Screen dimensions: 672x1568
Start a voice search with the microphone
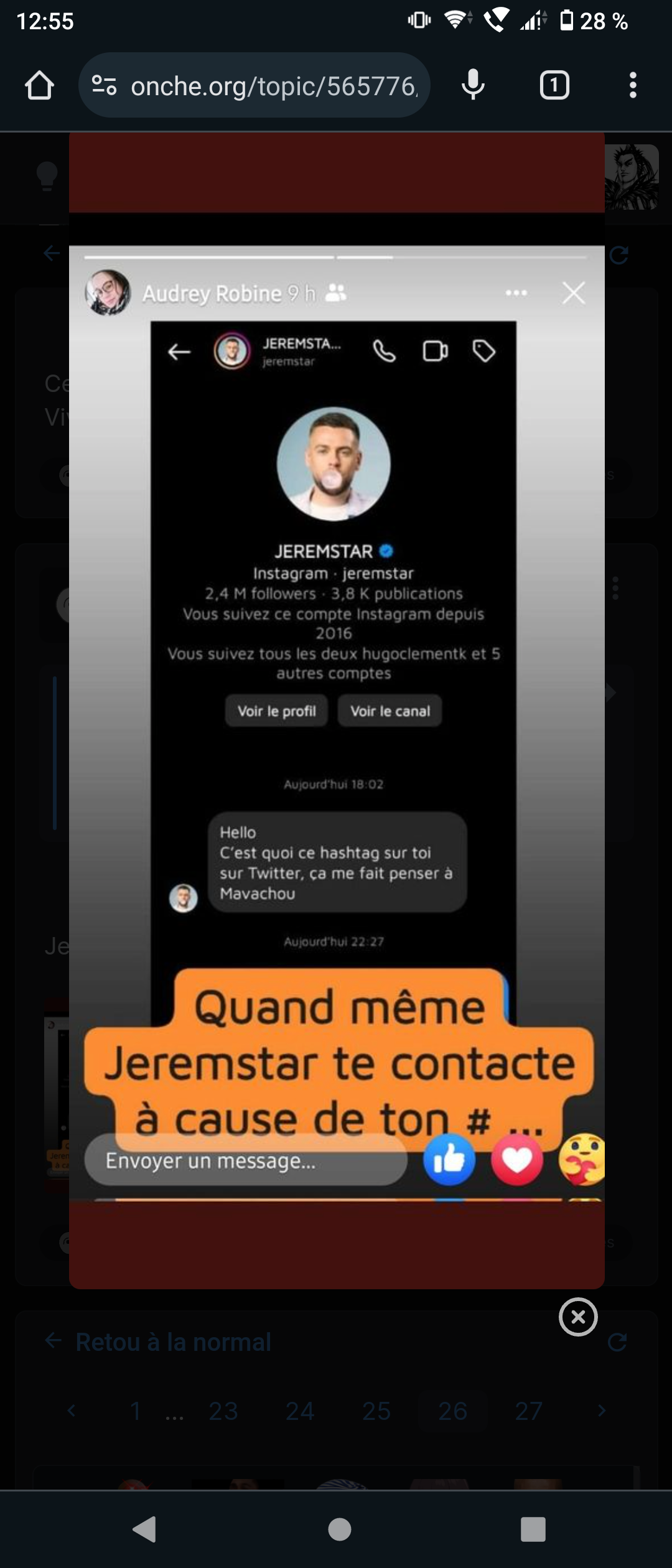tap(473, 85)
